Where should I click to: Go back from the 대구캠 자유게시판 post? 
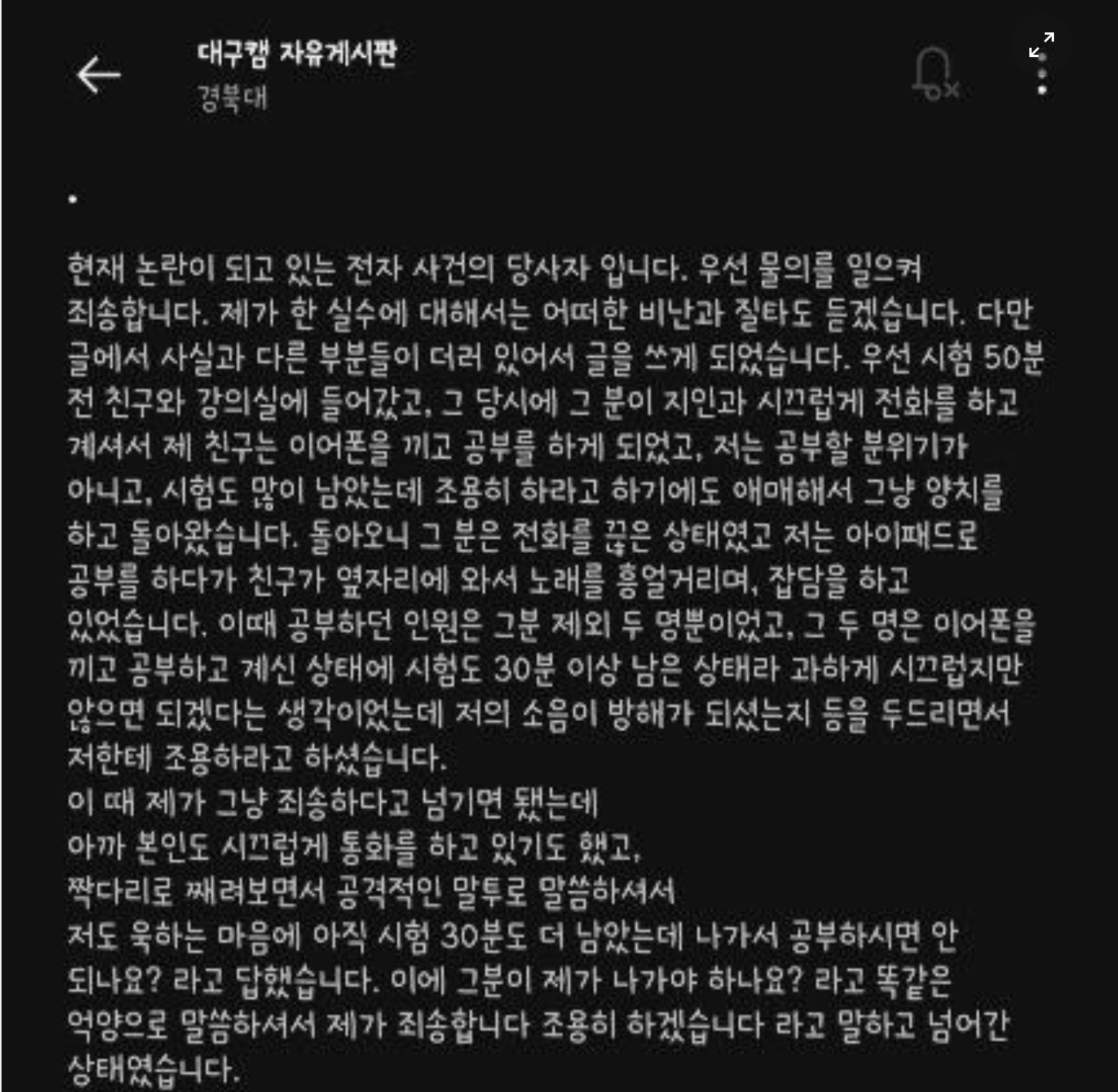99,75
